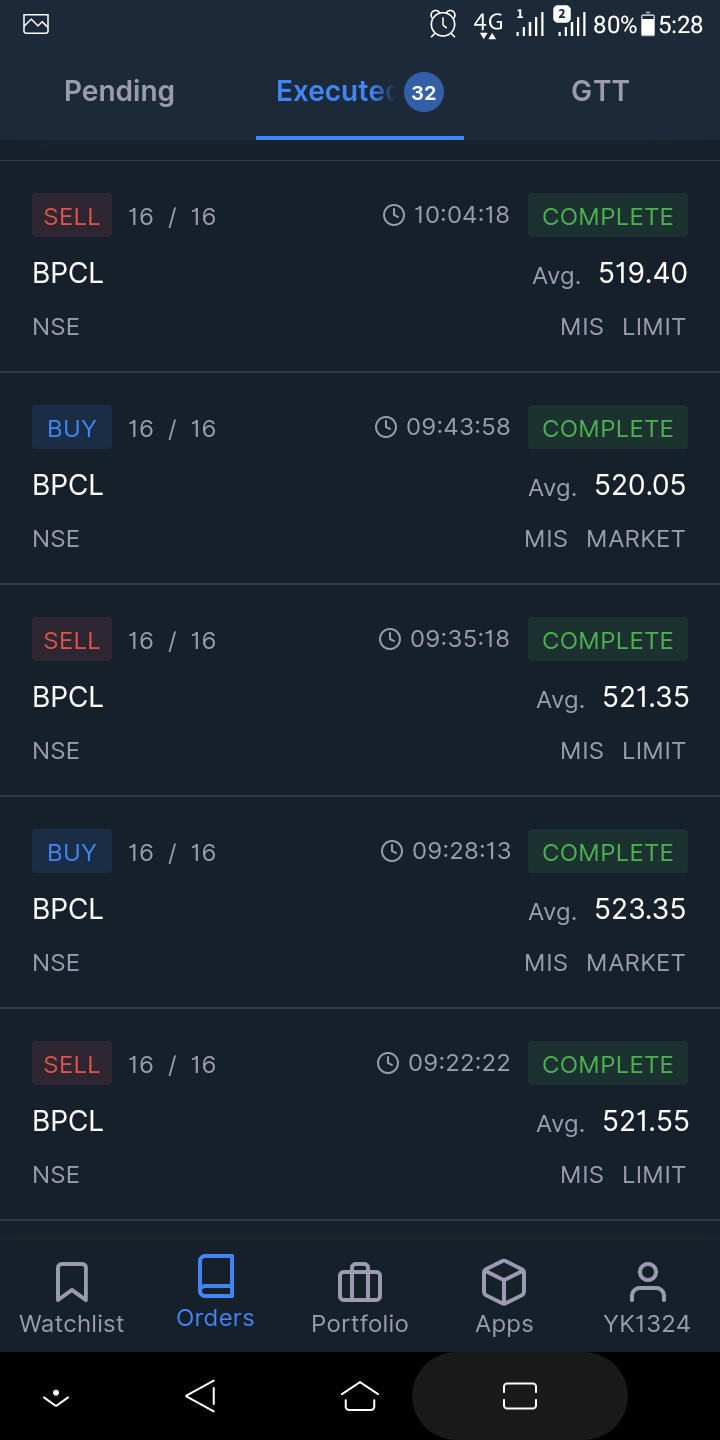Open the GTT tab
The height and width of the screenshot is (1440, 720).
pyautogui.click(x=599, y=92)
